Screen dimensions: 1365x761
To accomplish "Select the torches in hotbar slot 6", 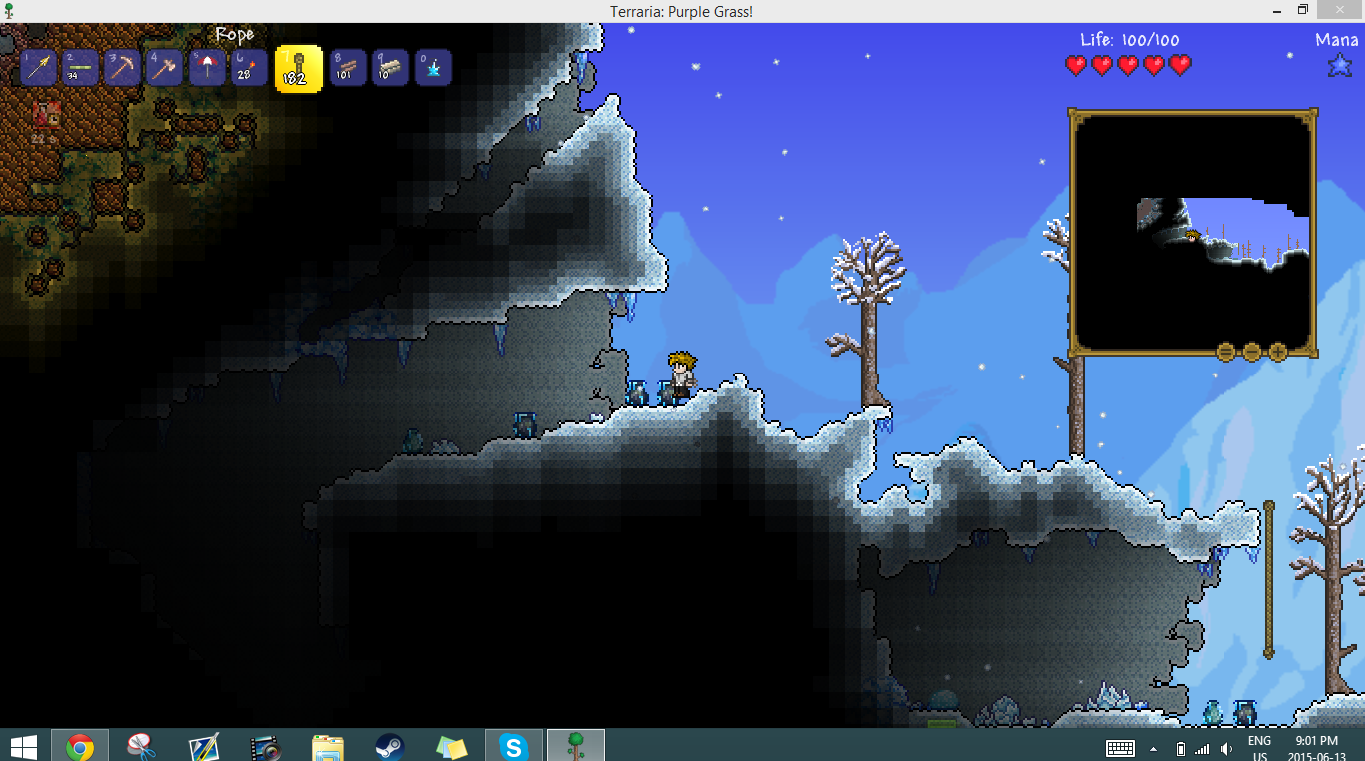I will coord(248,68).
